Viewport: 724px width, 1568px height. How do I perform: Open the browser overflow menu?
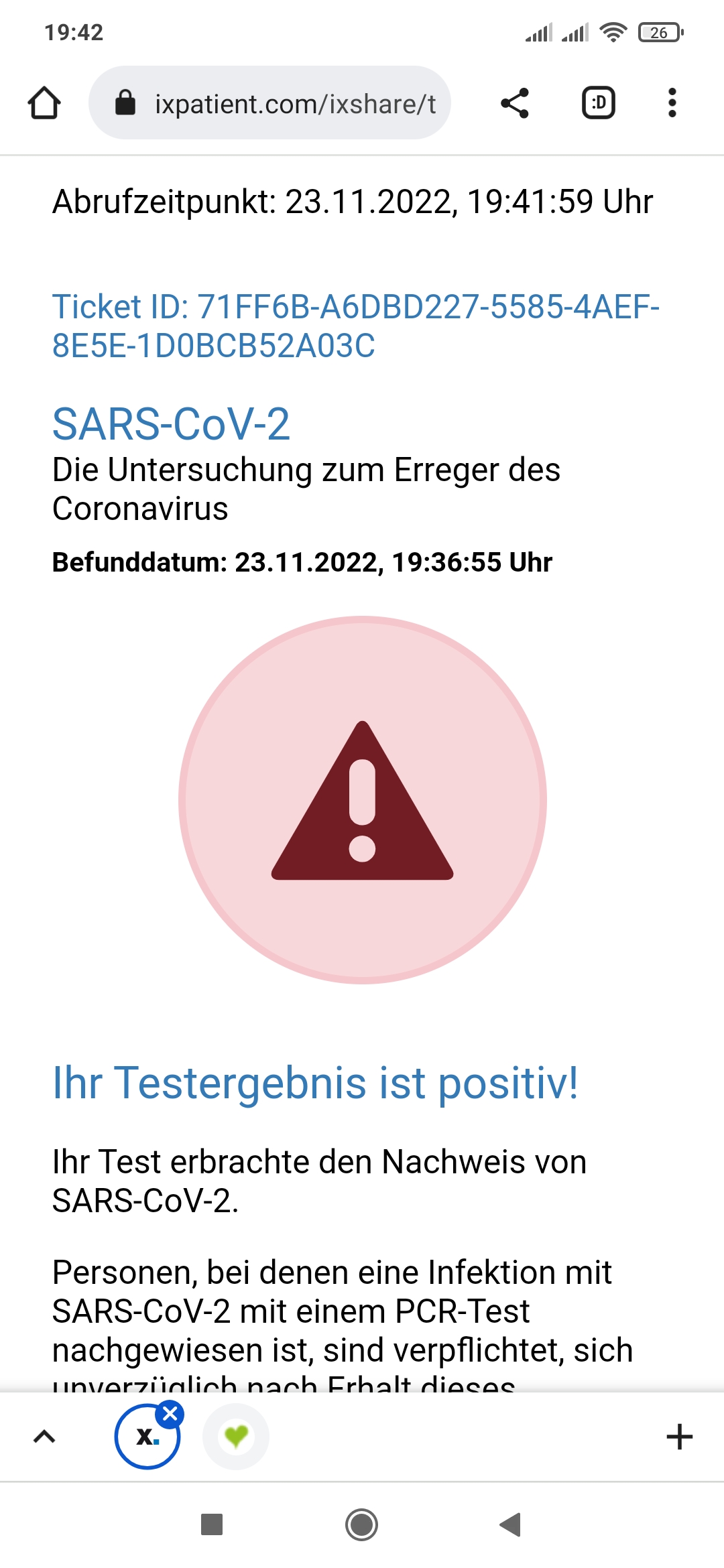[672, 103]
